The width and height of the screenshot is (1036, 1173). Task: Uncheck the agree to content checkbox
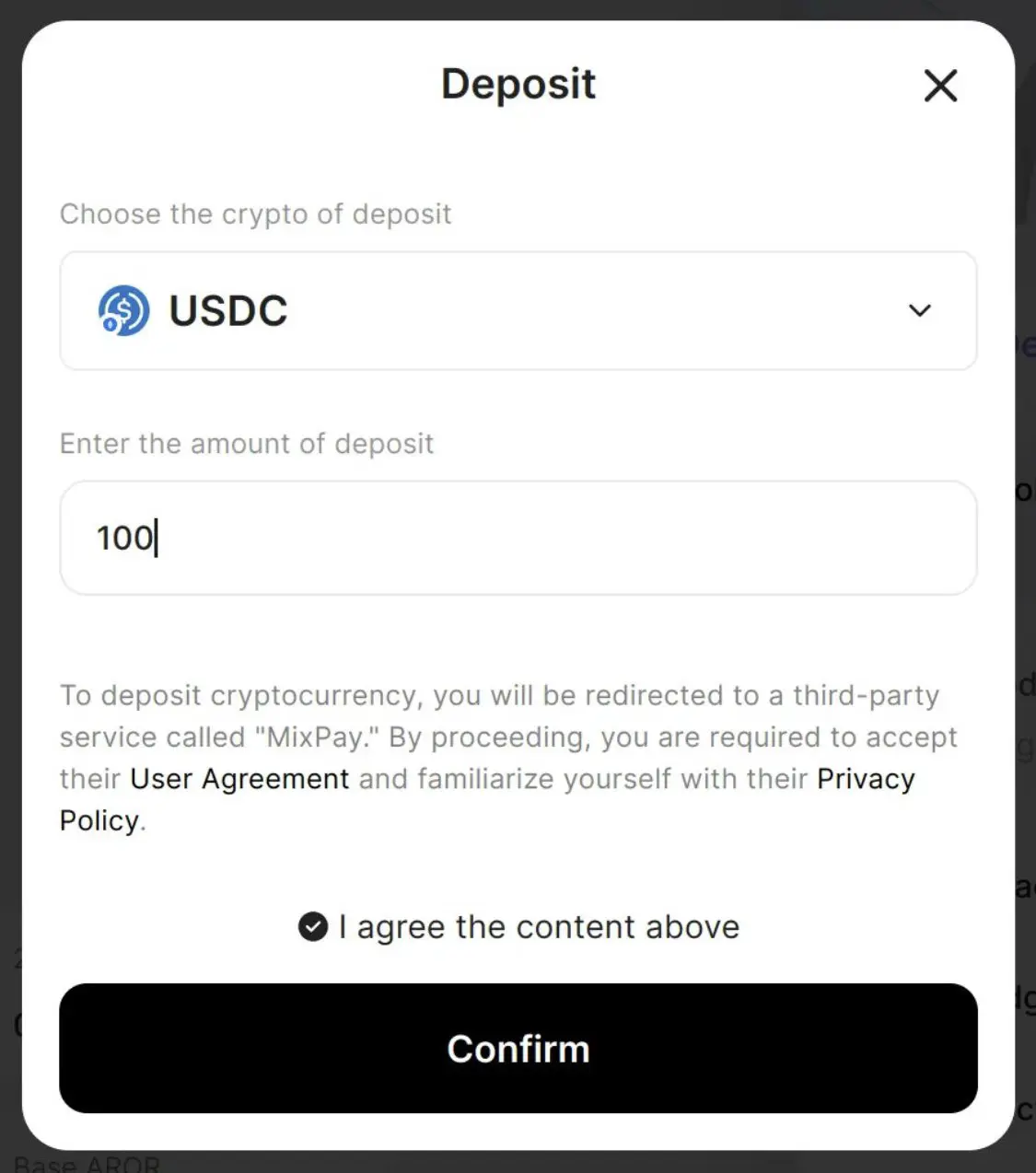313,926
